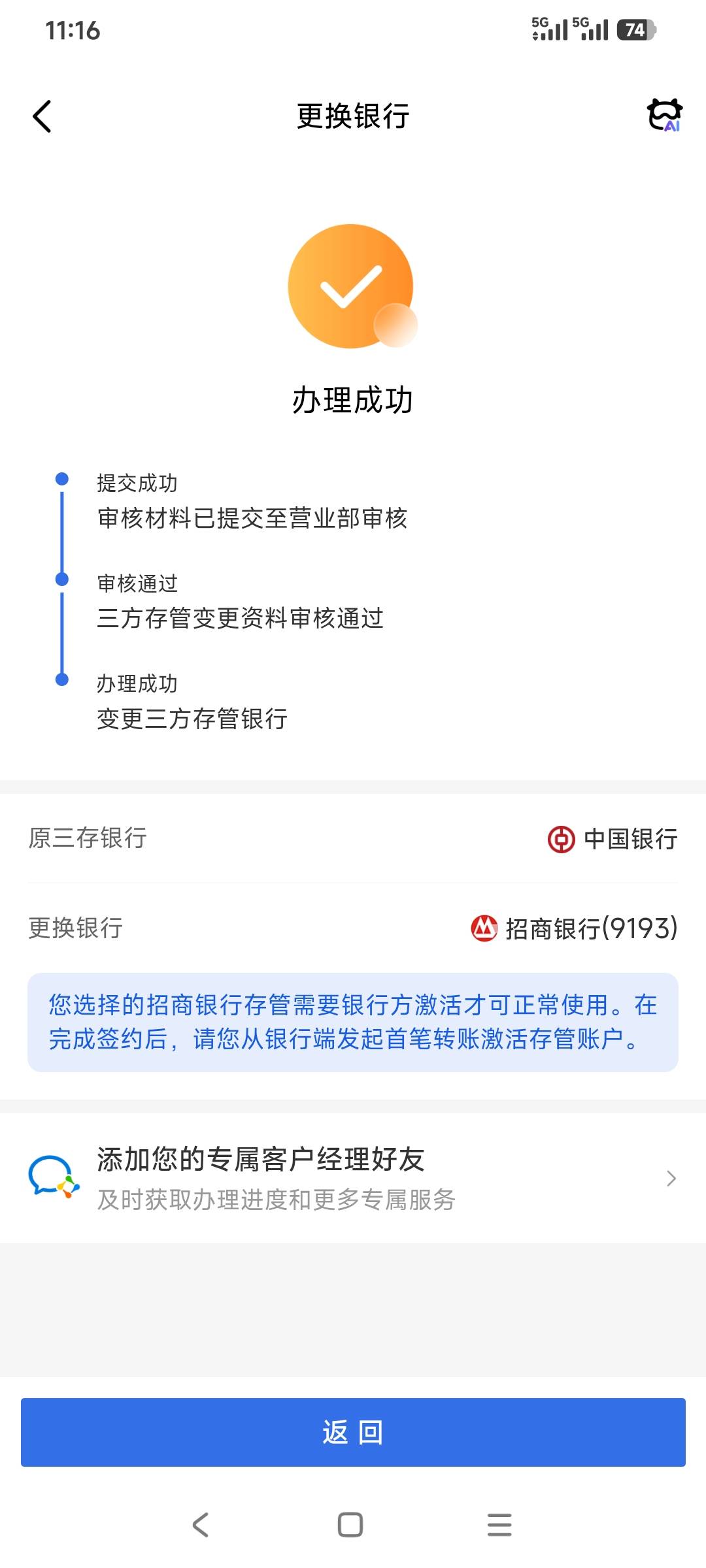
Task: Open 添加您的专属客户经理好友 row
Action: coord(353,1178)
